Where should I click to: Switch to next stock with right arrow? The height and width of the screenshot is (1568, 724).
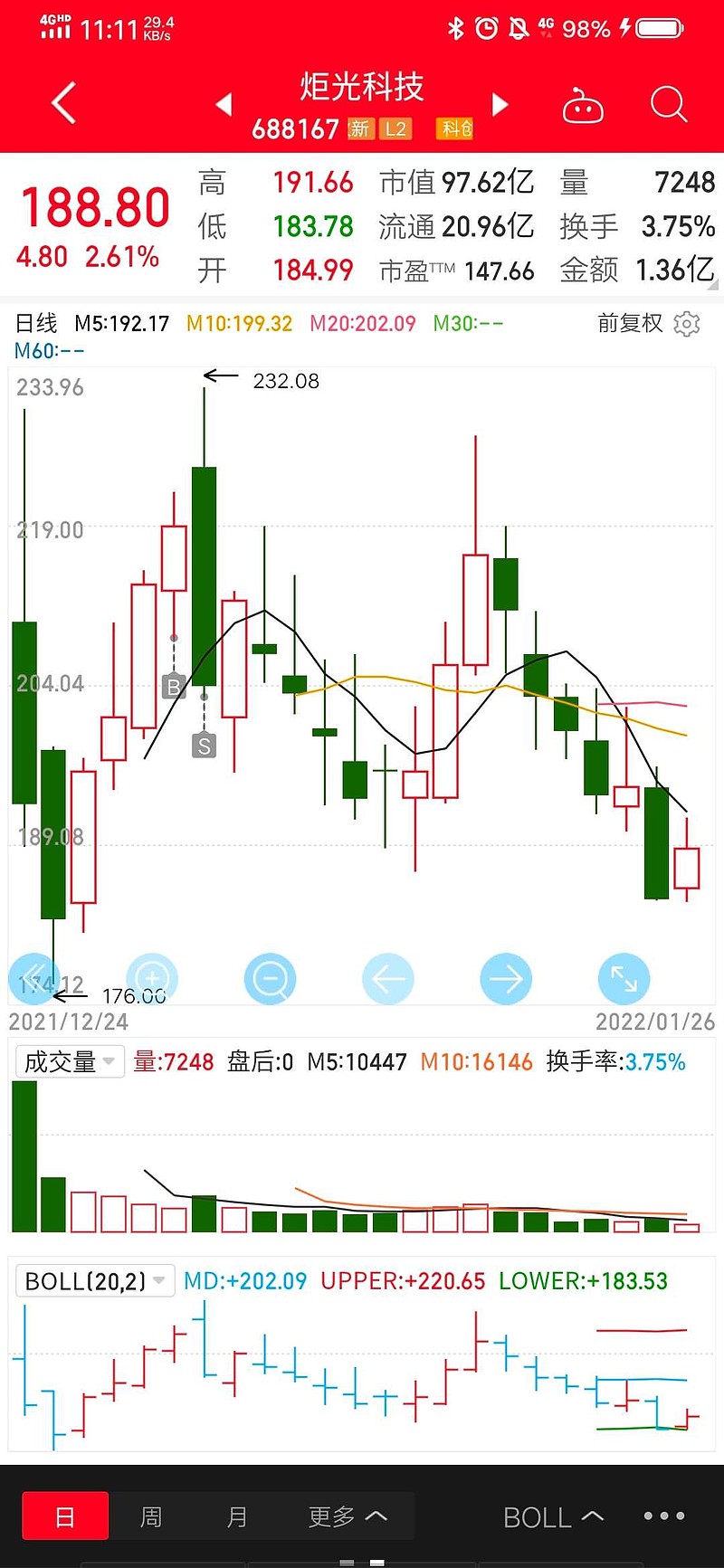pyautogui.click(x=500, y=103)
